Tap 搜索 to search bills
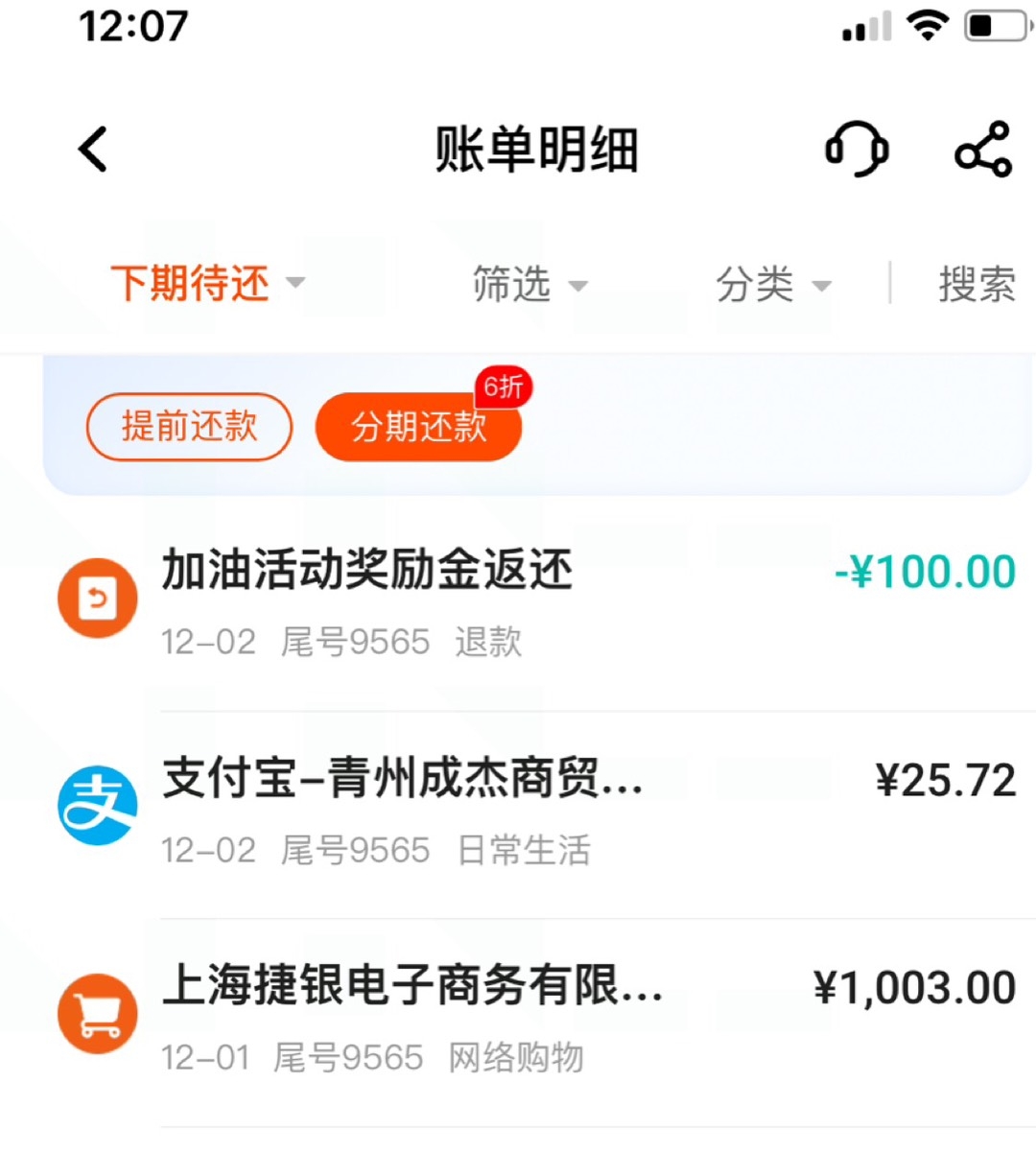This screenshot has width=1036, height=1152. coord(976,284)
